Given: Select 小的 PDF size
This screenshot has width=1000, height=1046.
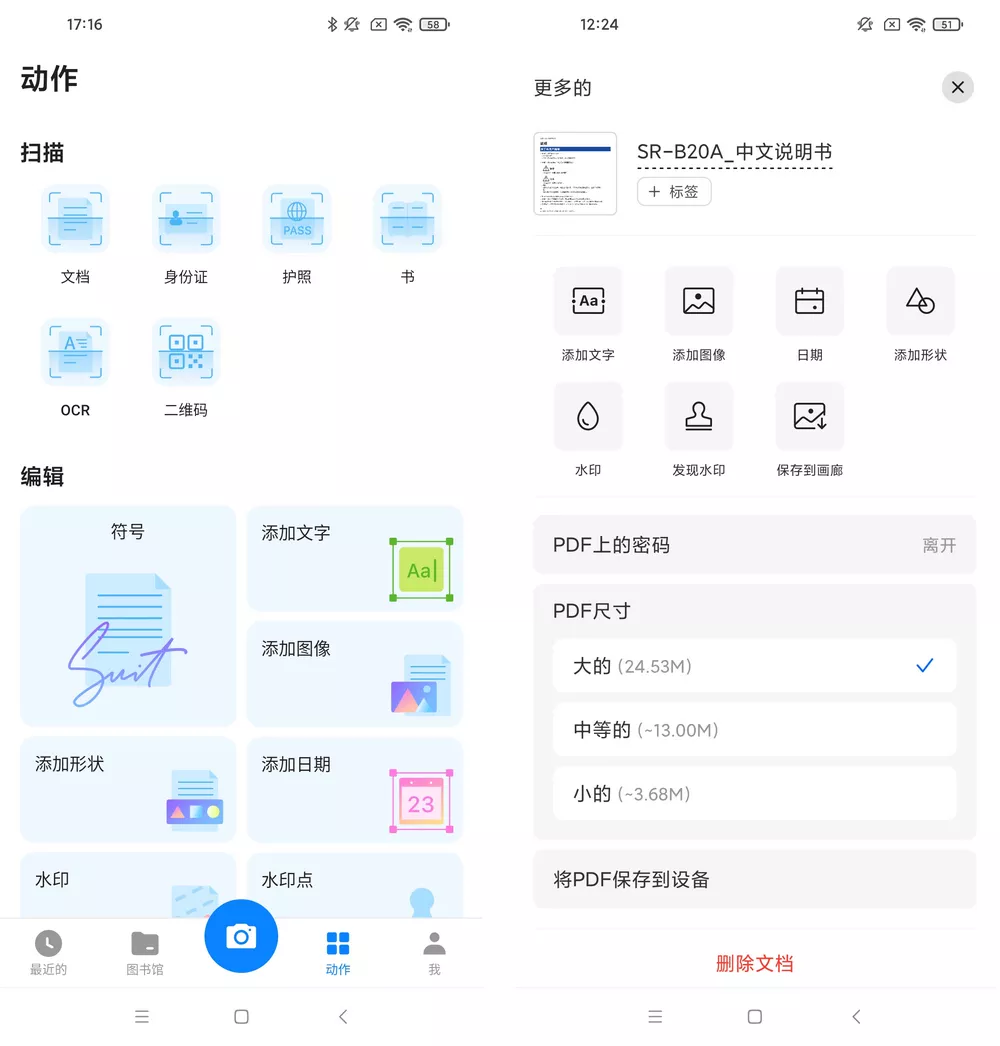Looking at the screenshot, I should [754, 794].
